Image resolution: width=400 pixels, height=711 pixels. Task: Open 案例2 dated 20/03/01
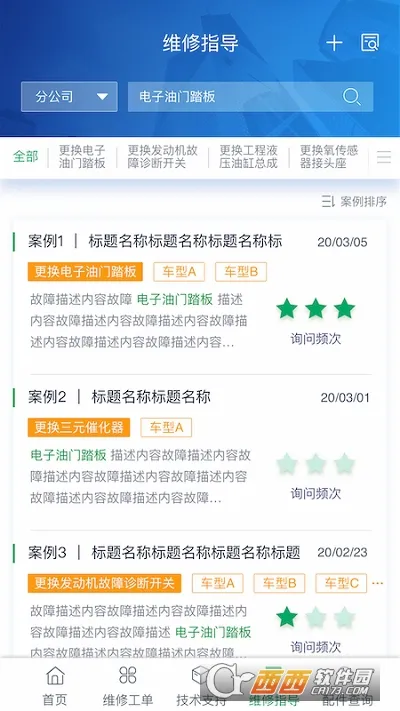coord(199,397)
